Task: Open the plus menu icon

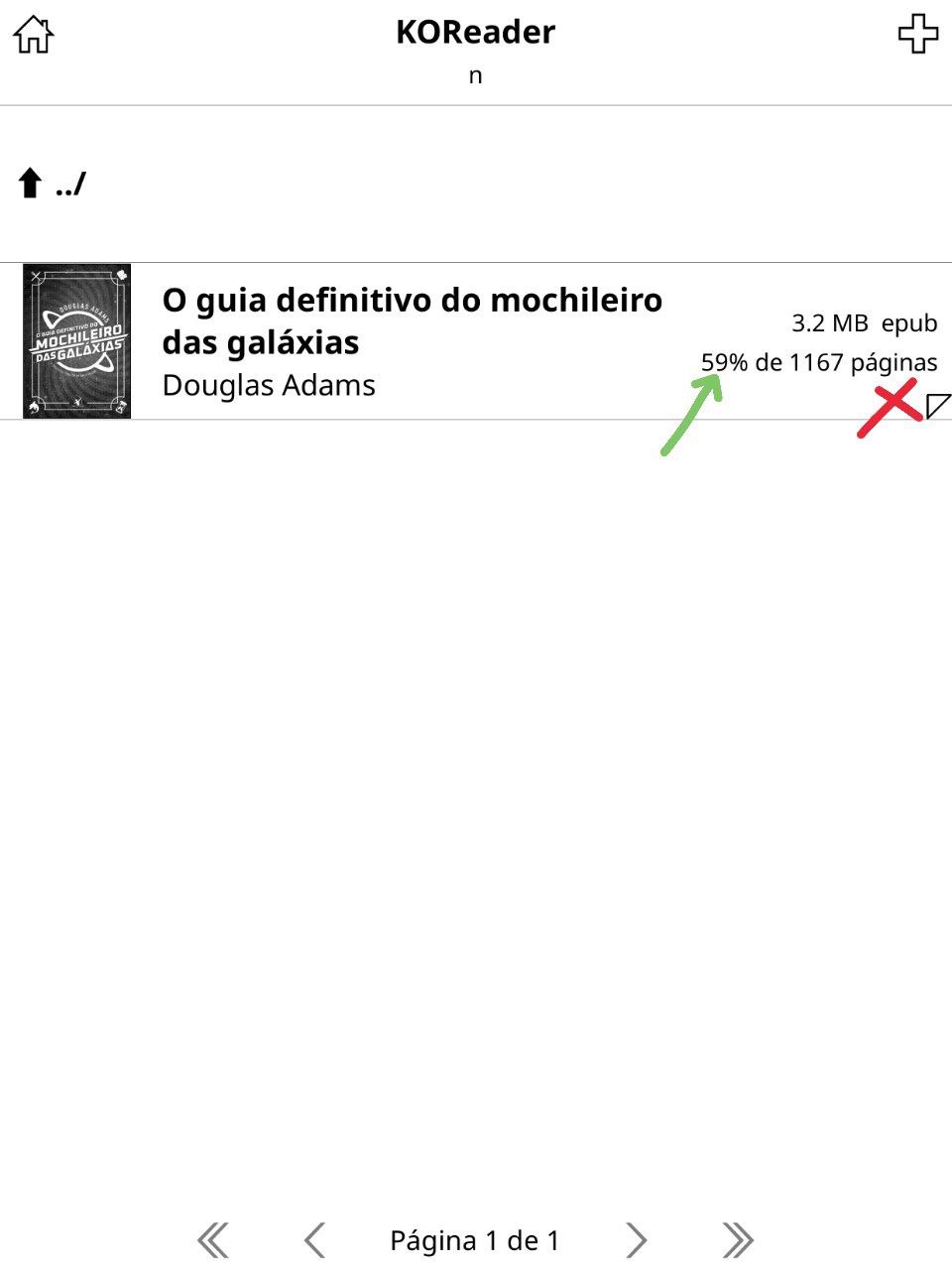Action: point(917,34)
